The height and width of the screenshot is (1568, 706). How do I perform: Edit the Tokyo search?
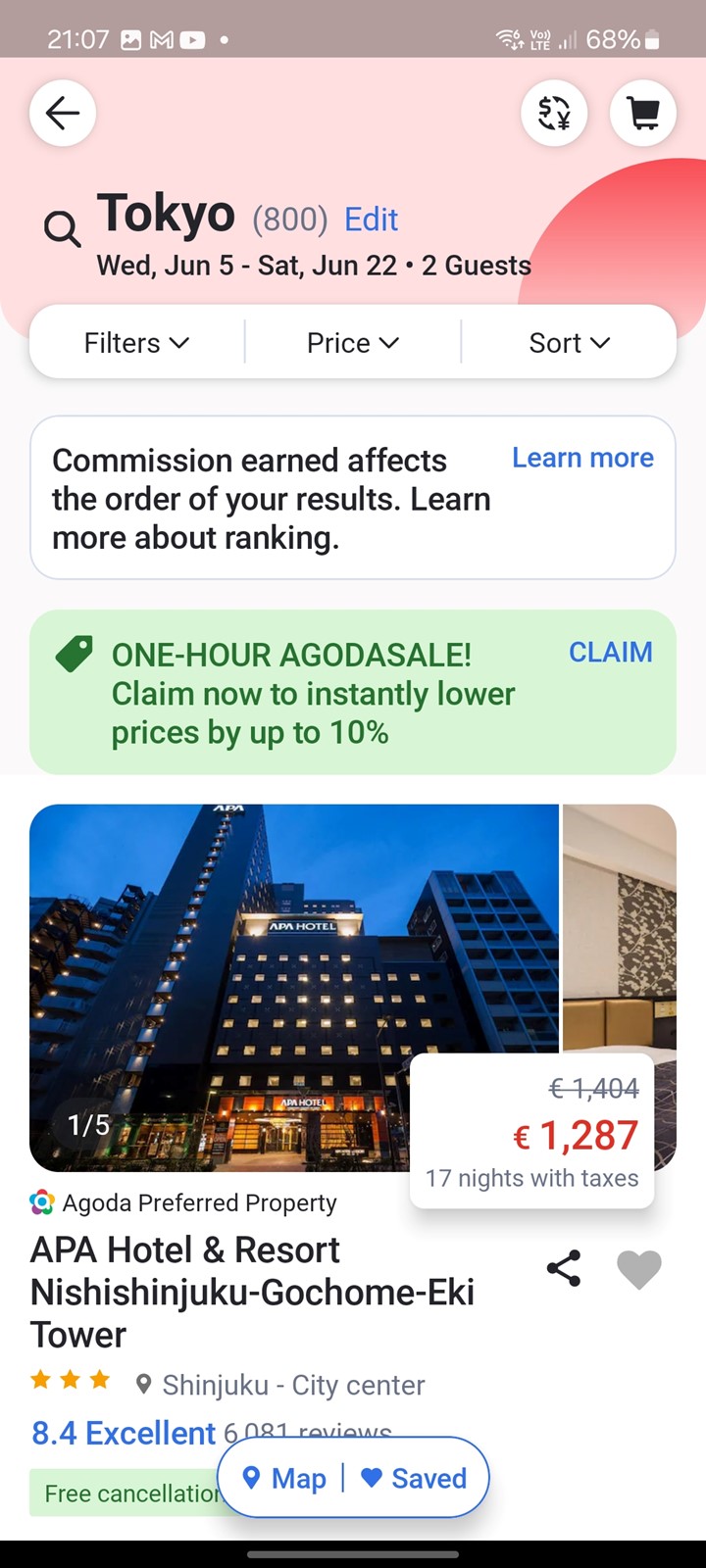371,219
